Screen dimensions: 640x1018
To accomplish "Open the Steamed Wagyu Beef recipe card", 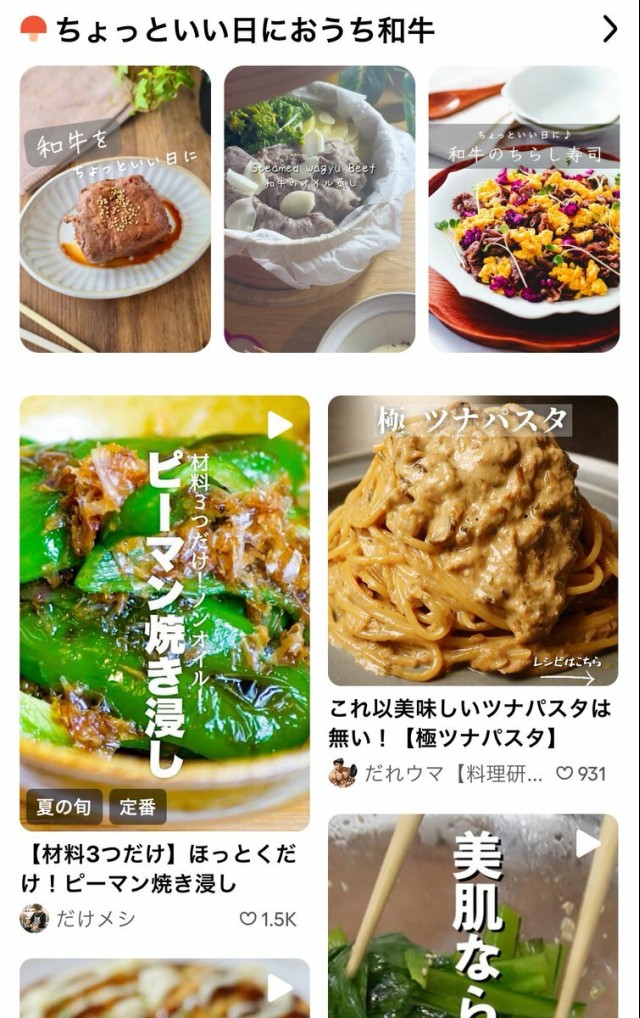I will tap(319, 209).
